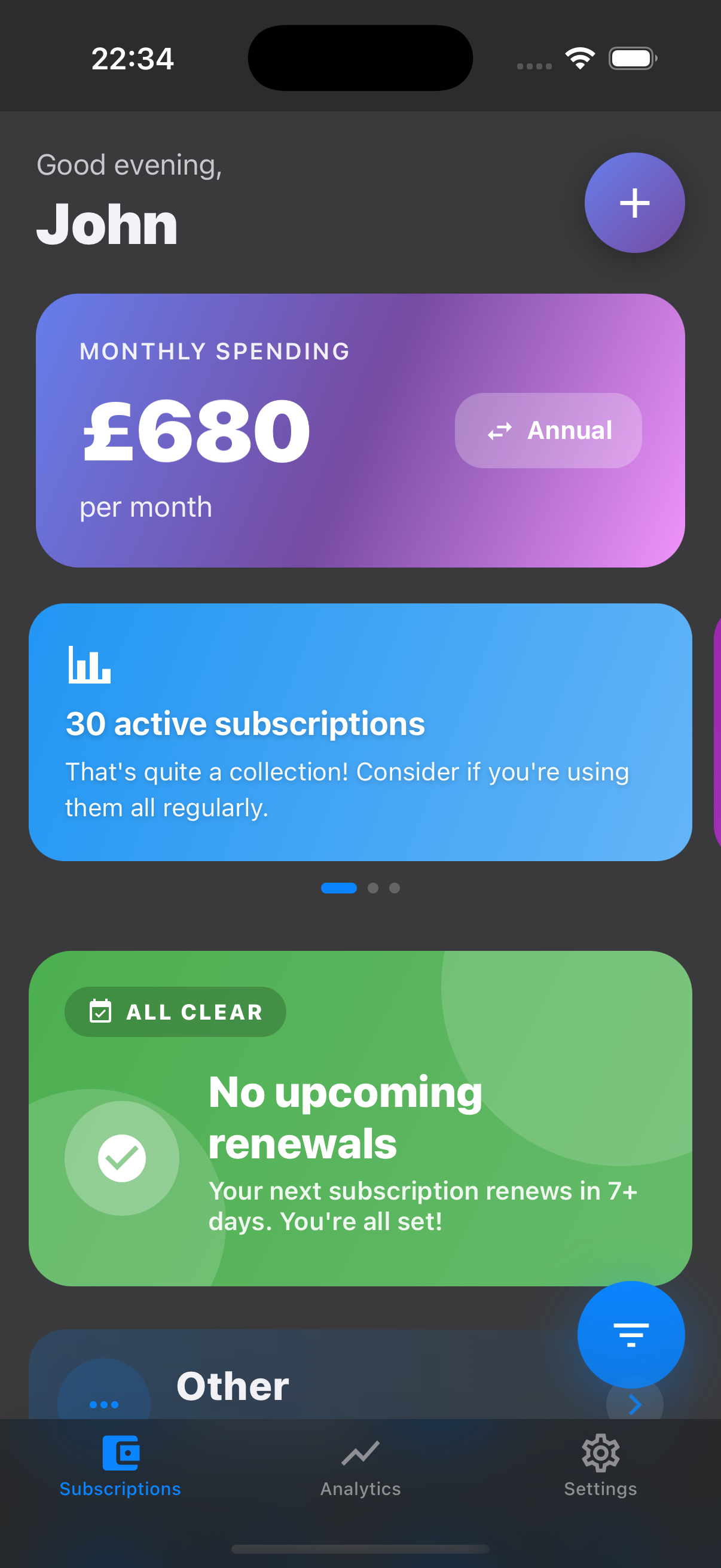The image size is (721, 1568).
Task: Open Settings via the gear icon
Action: click(600, 1454)
